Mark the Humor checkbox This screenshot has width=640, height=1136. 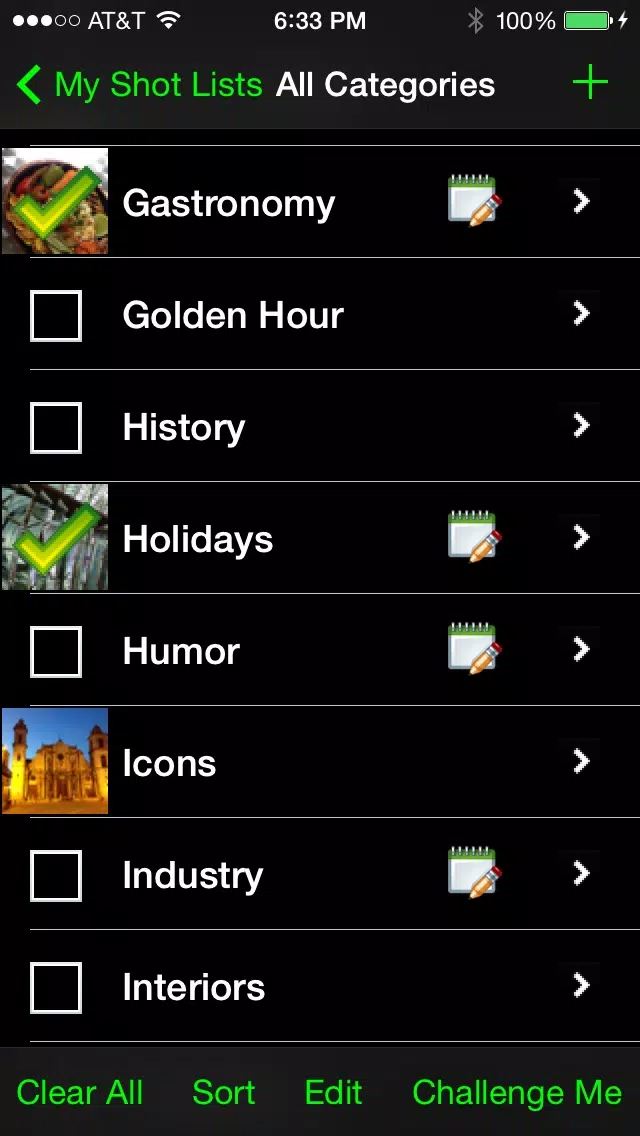(x=56, y=652)
